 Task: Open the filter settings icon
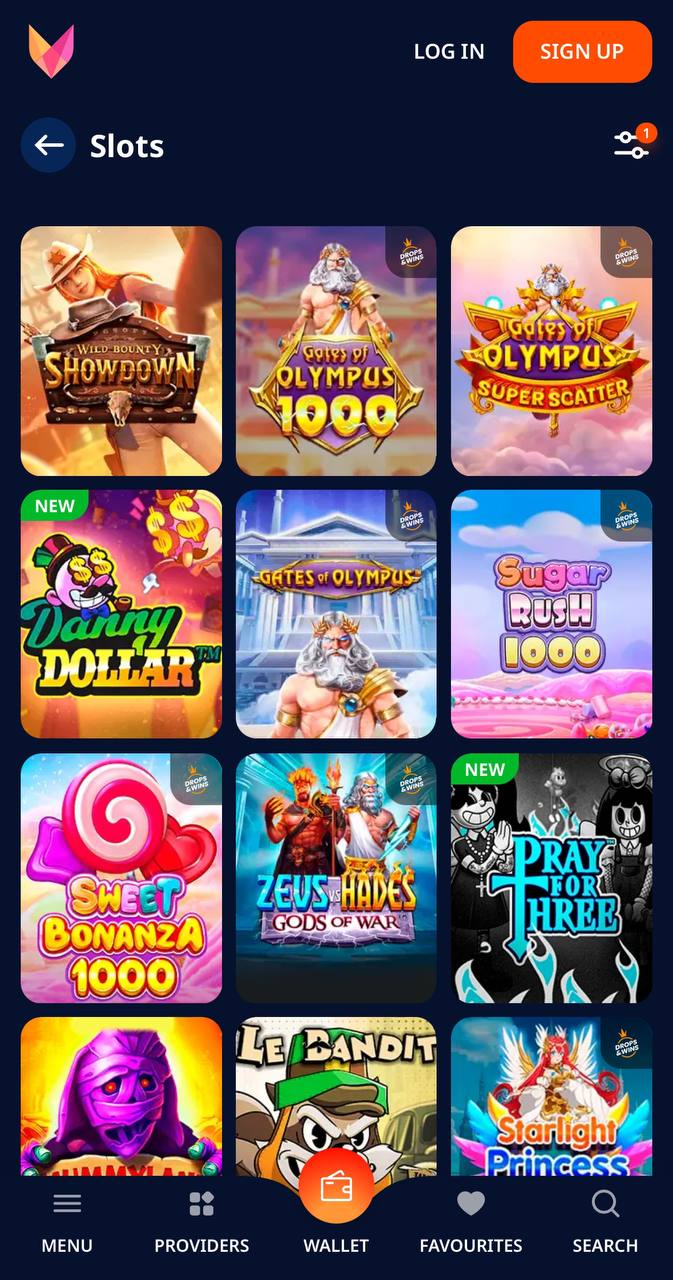632,145
